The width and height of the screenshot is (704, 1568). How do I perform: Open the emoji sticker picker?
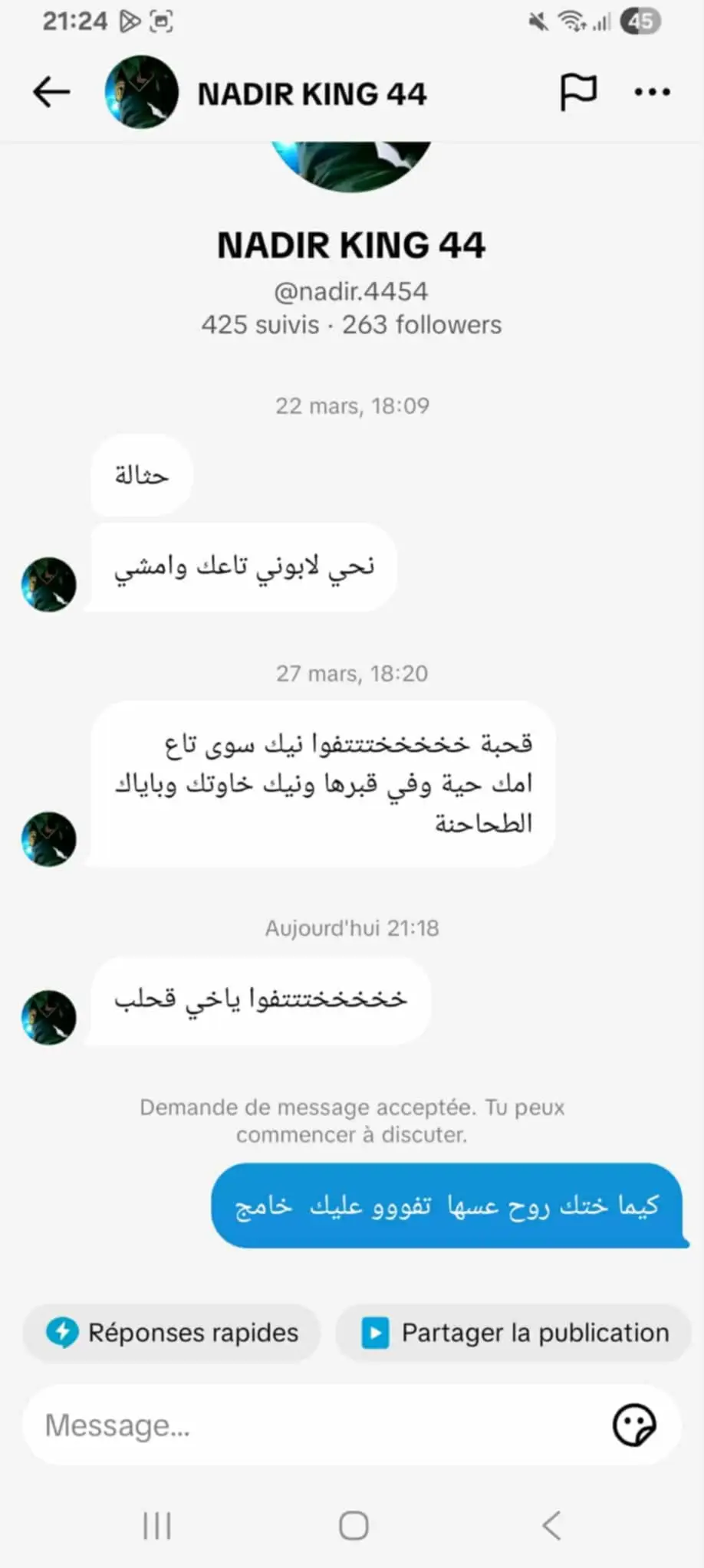634,1425
